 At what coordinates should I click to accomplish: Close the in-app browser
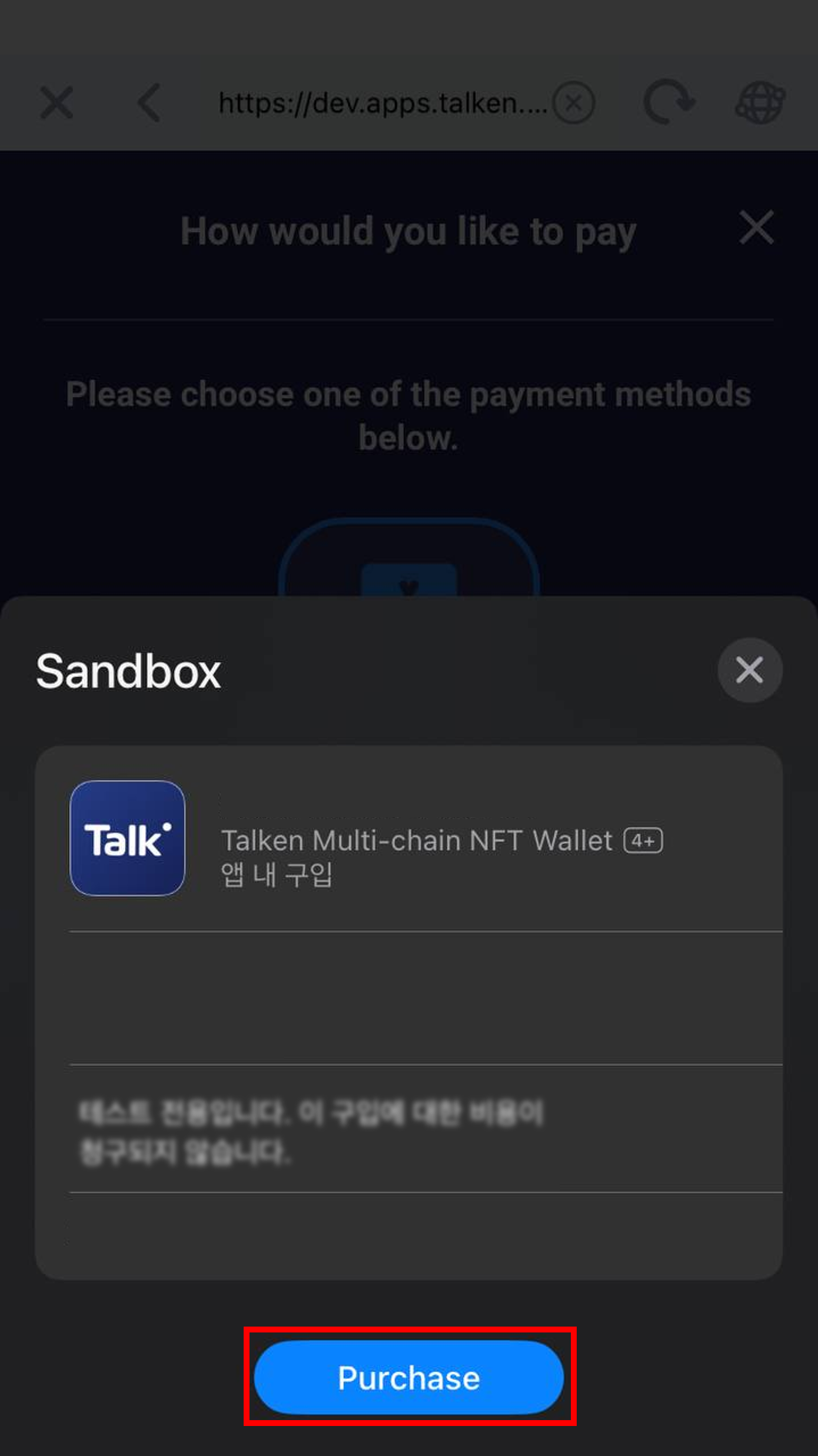tap(56, 102)
